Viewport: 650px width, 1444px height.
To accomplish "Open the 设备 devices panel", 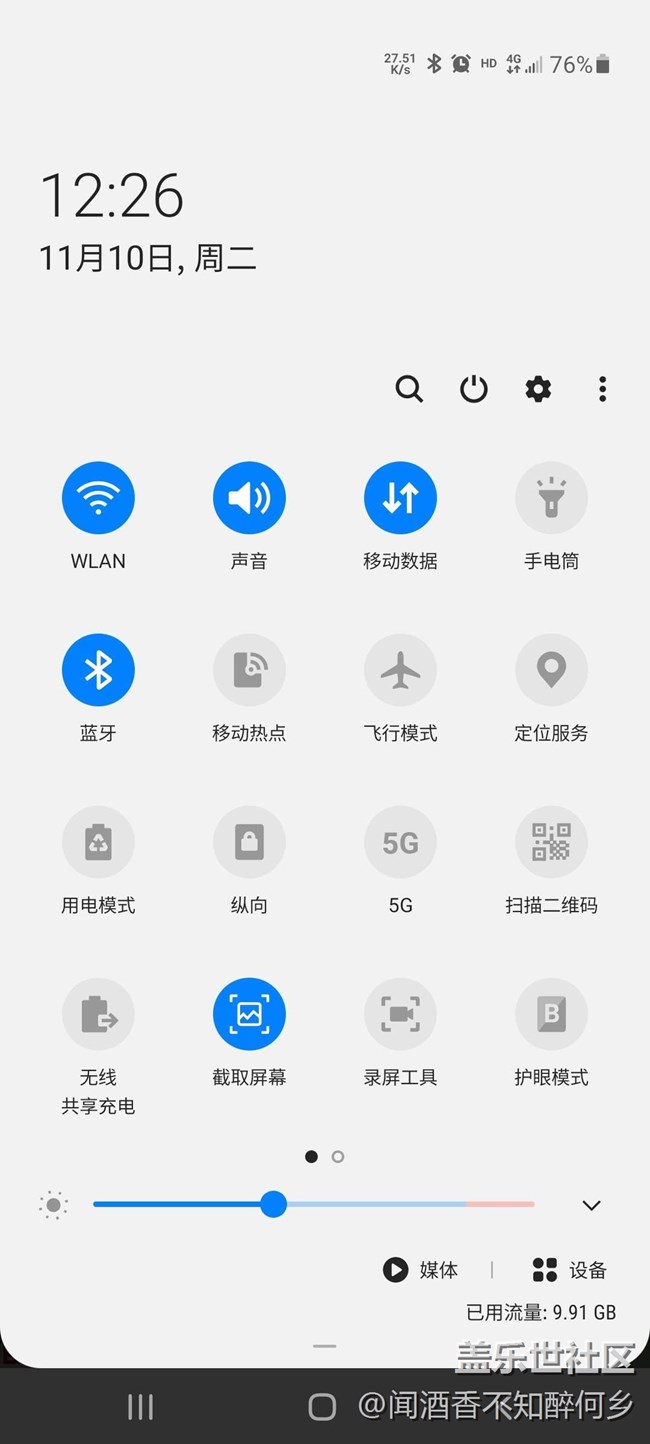I will tap(570, 1270).
